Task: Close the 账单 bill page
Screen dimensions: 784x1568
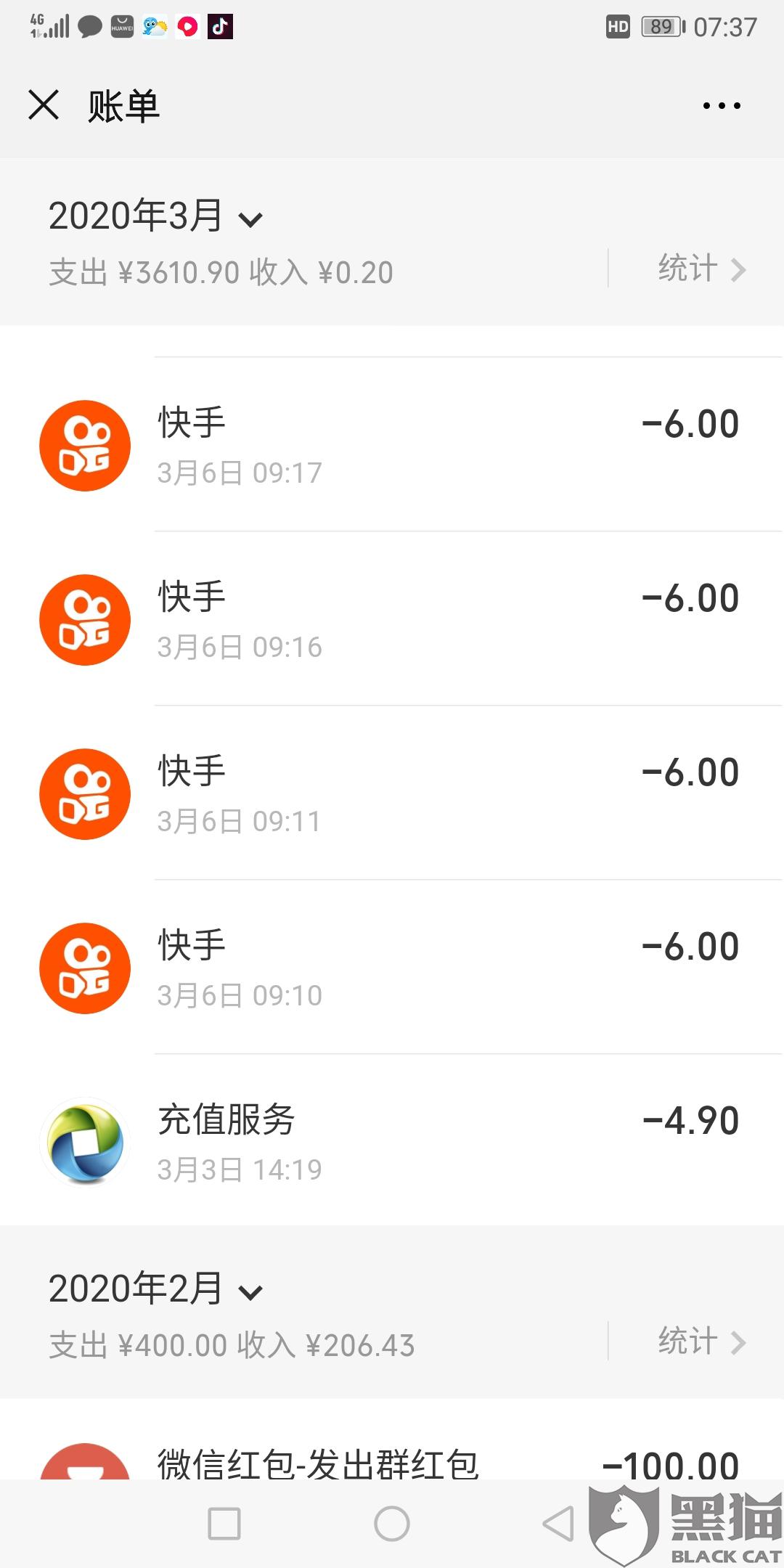Action: click(44, 105)
